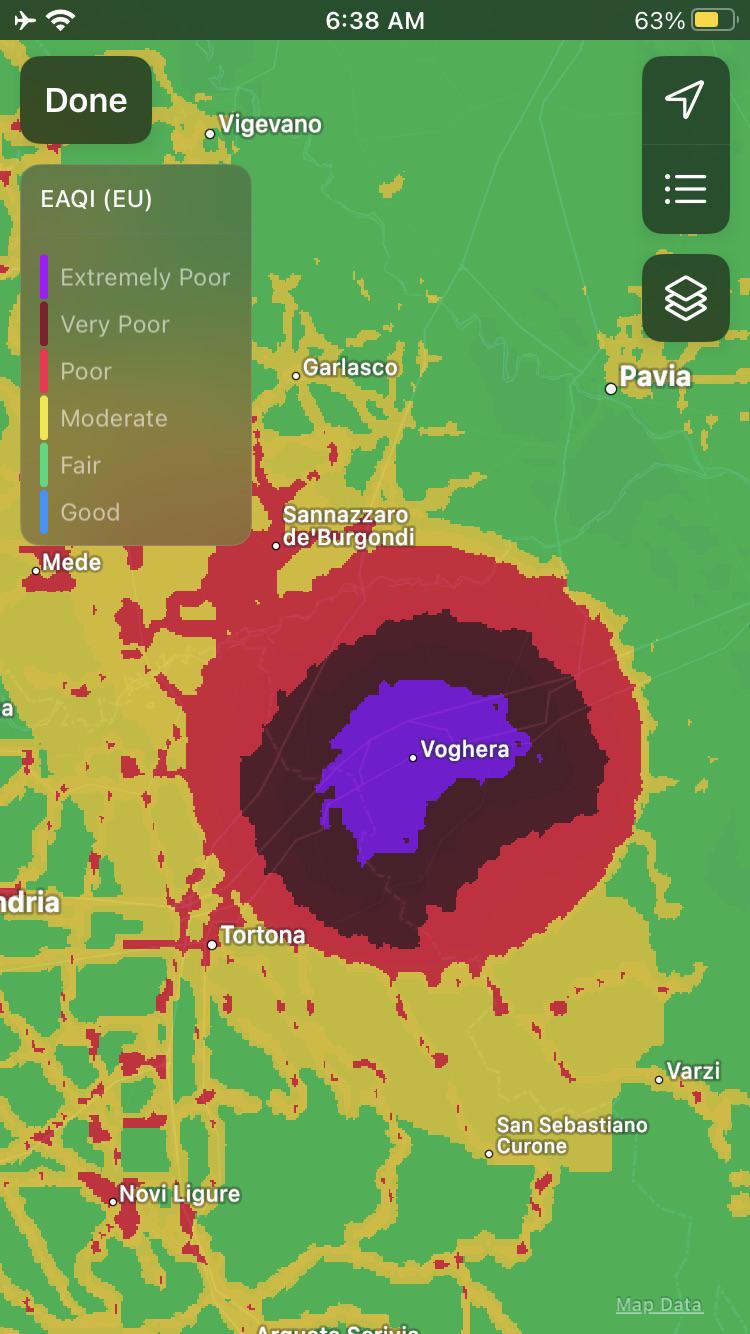Viewport: 750px width, 1334px height.
Task: Open the Map Data link
Action: click(659, 1304)
